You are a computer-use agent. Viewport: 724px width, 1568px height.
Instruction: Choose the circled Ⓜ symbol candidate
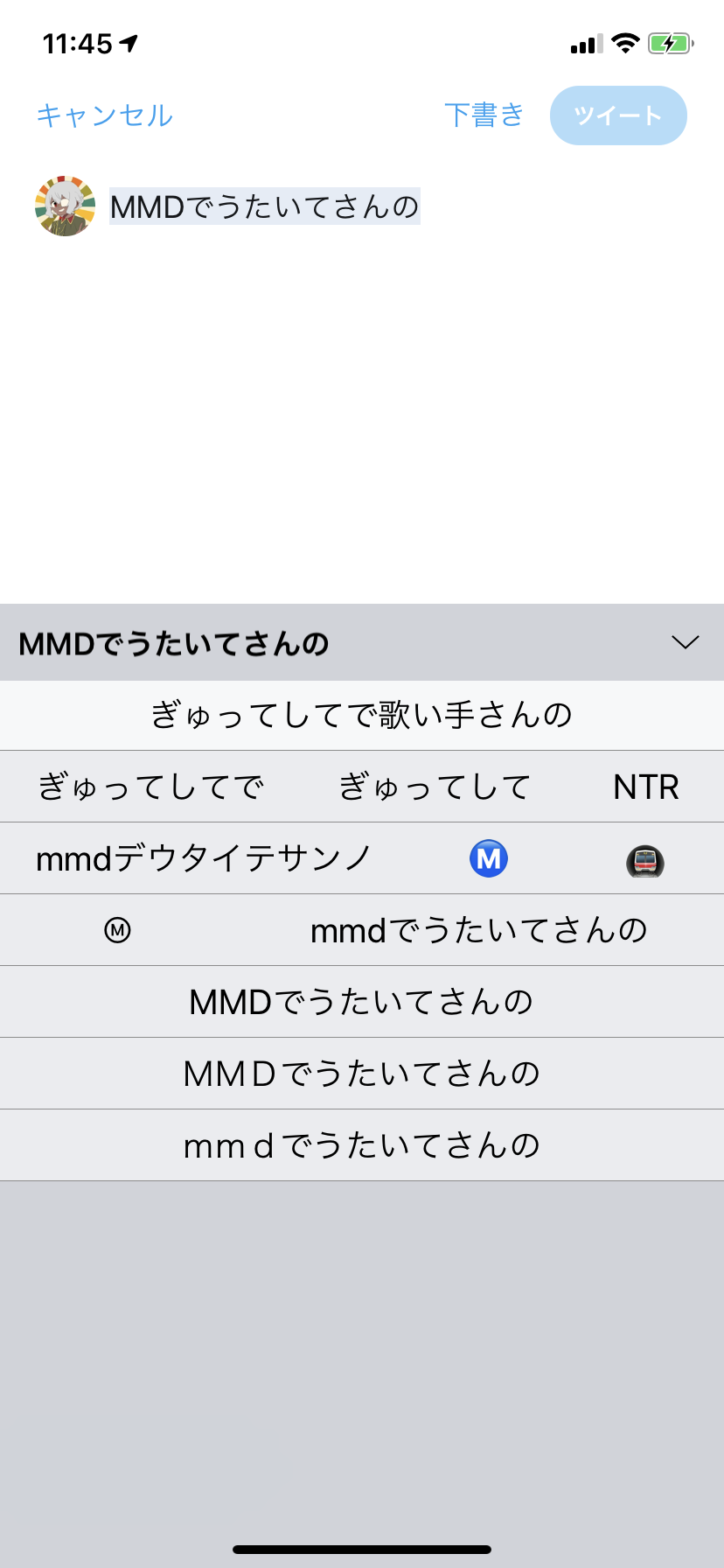[x=117, y=930]
